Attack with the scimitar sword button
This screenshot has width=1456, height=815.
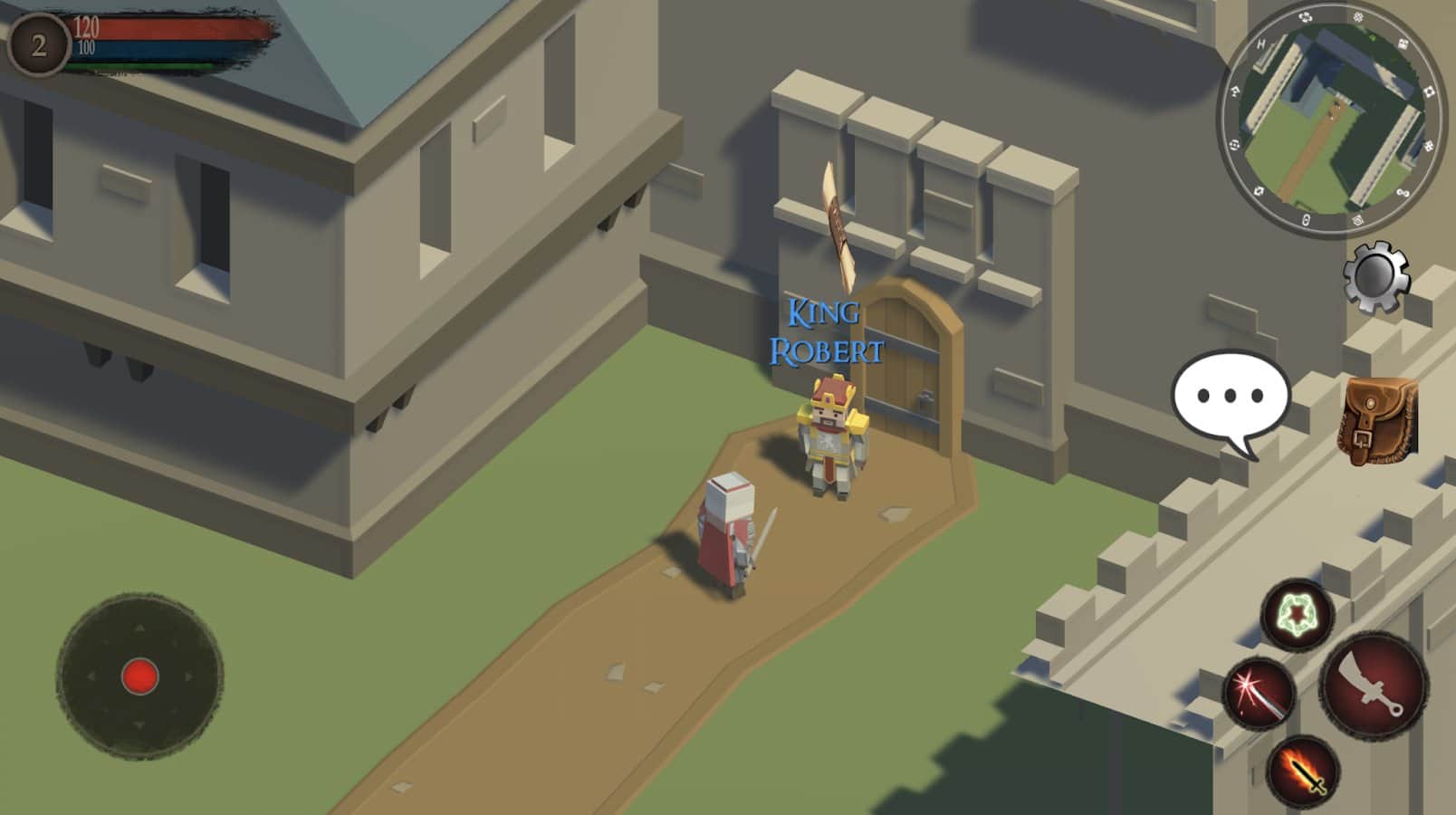(1374, 684)
